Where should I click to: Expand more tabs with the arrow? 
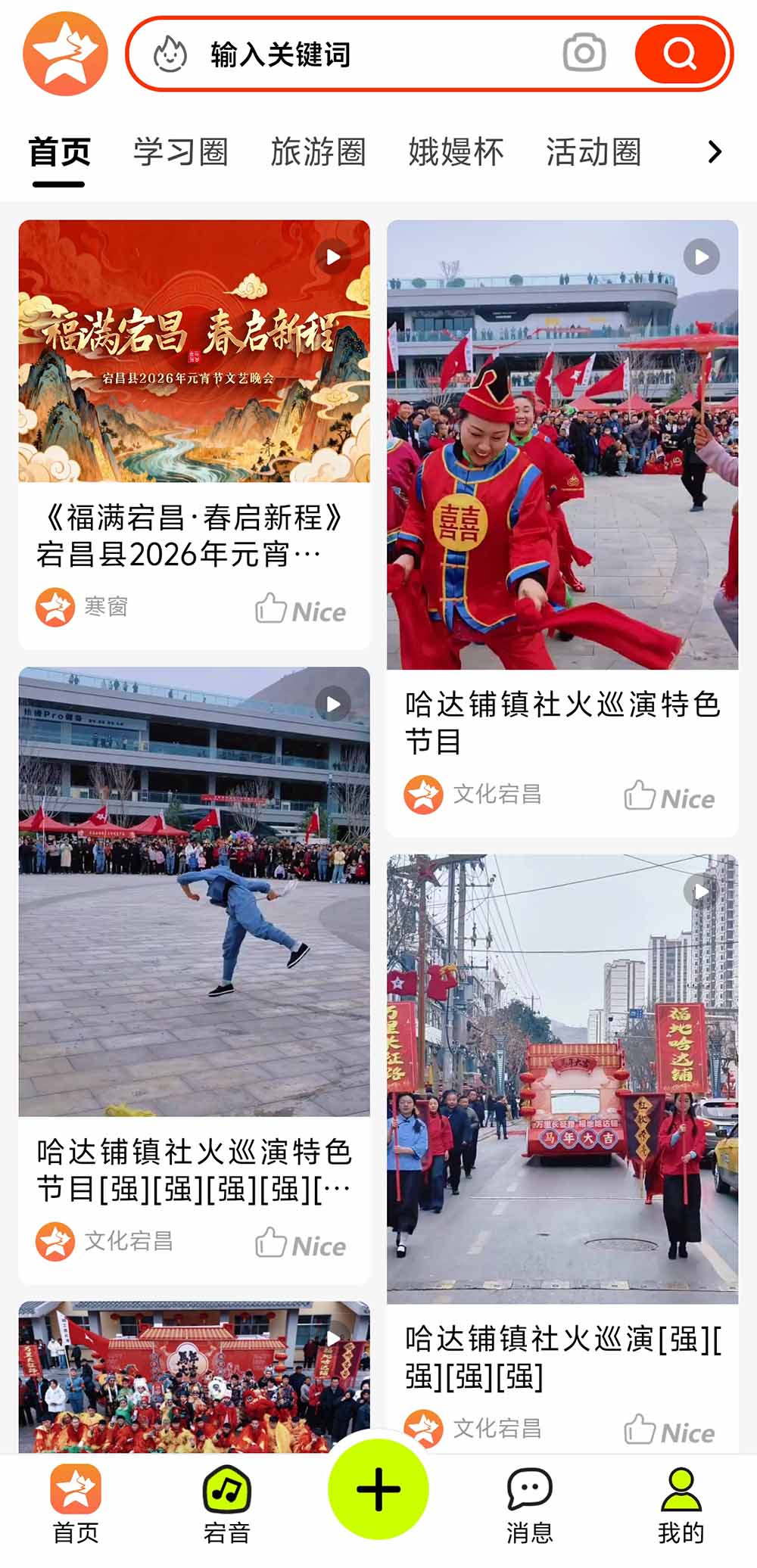click(x=714, y=152)
